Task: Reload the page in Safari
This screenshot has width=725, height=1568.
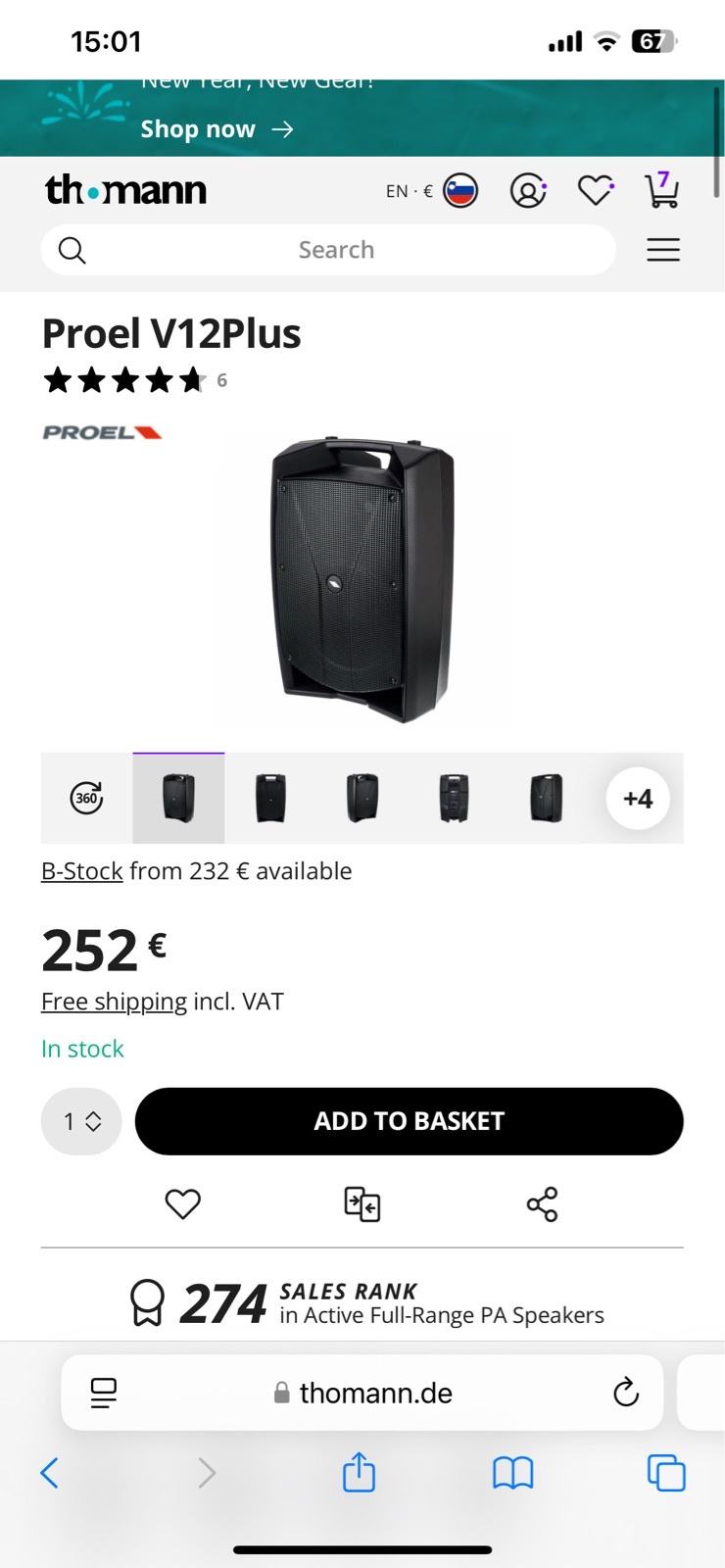Action: 626,1392
